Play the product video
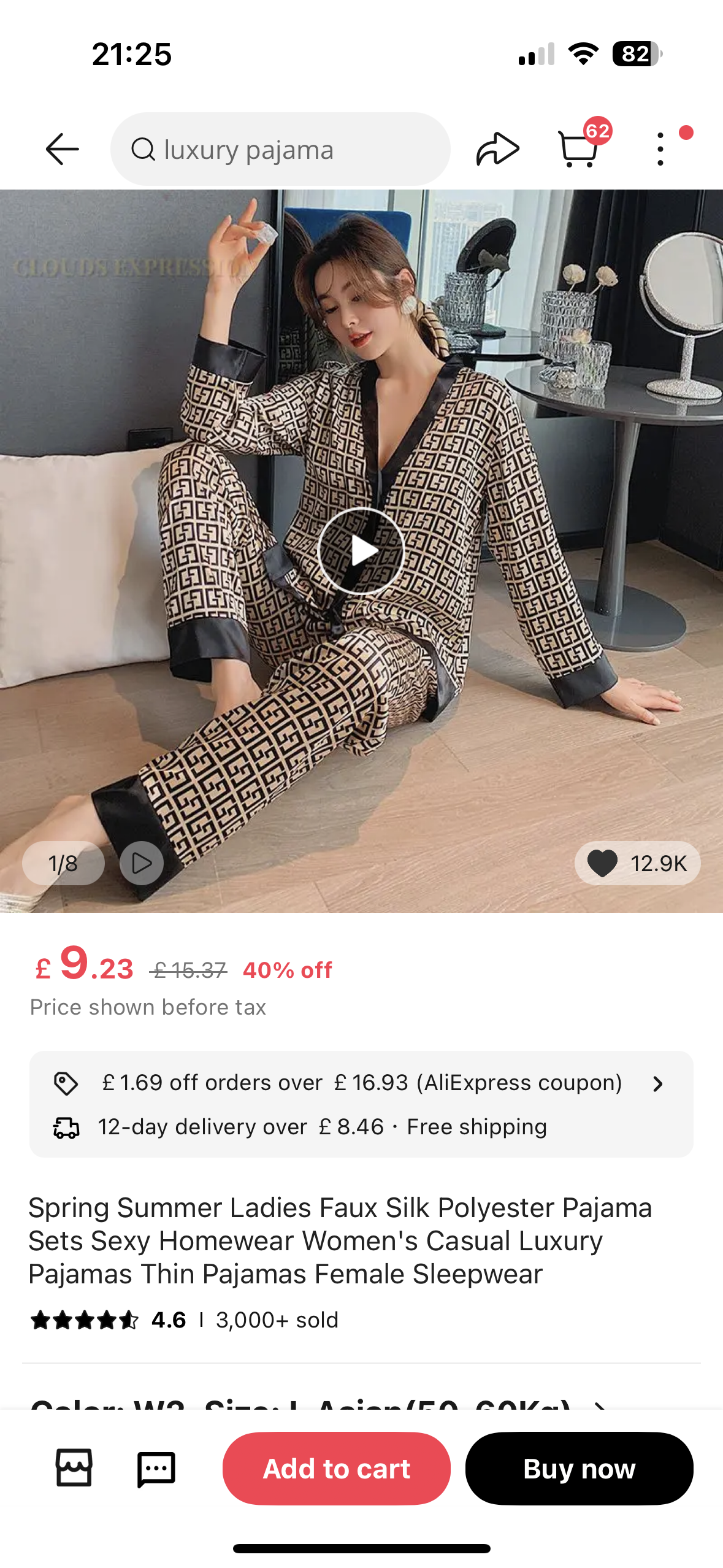Image resolution: width=723 pixels, height=1568 pixels. click(x=361, y=551)
